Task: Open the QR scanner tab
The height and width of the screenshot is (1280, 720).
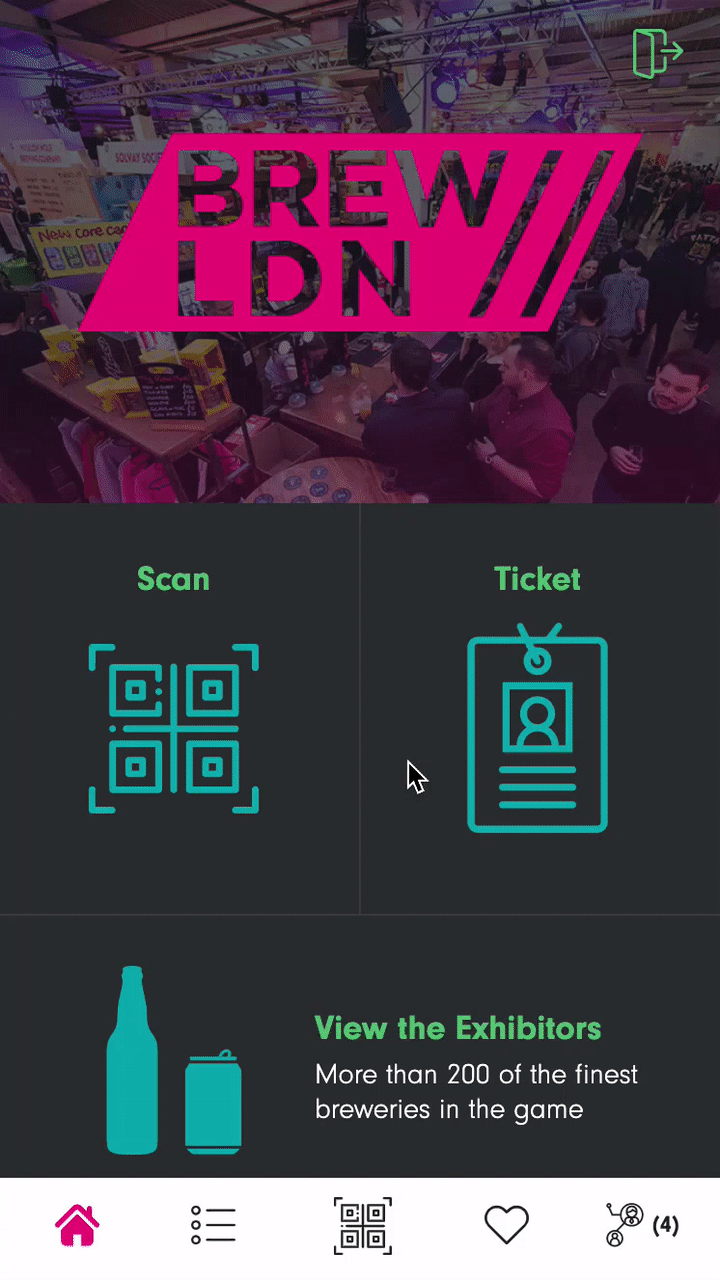Action: click(x=362, y=1225)
